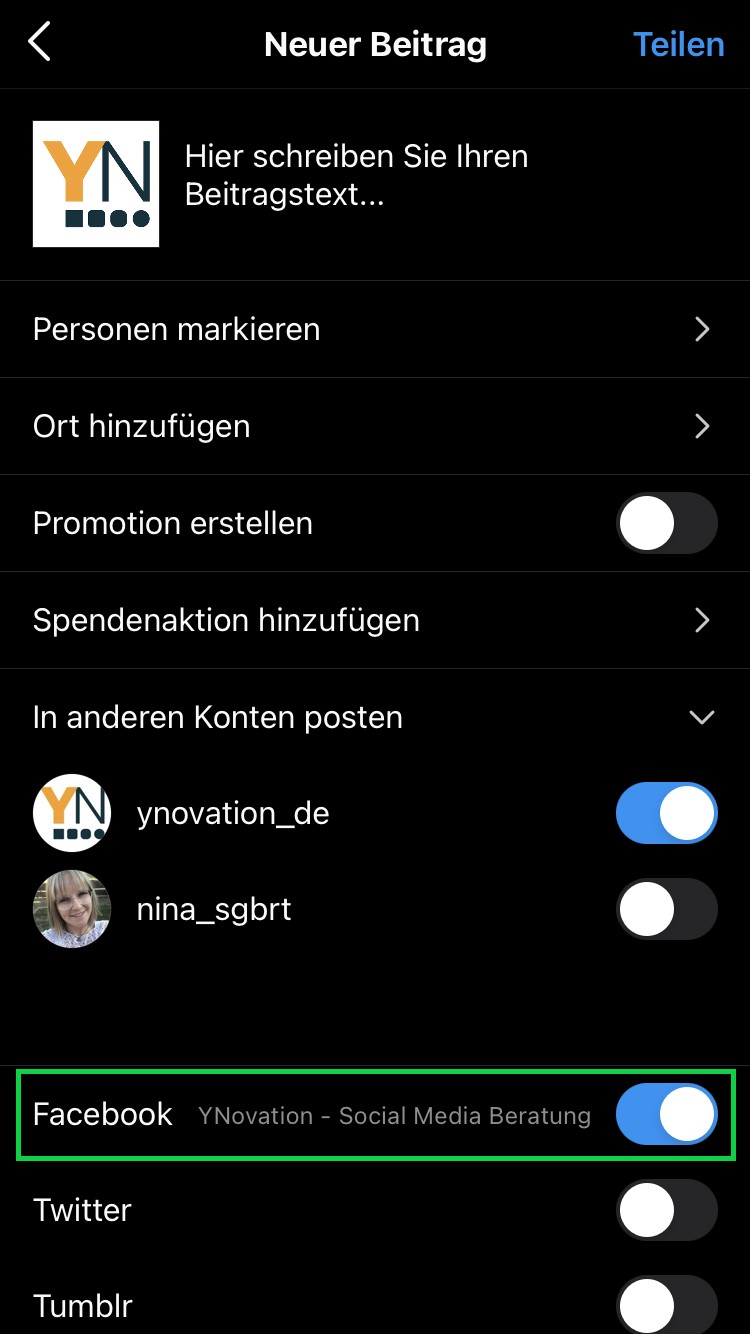Open Personen markieren
The height and width of the screenshot is (1334, 750).
375,329
